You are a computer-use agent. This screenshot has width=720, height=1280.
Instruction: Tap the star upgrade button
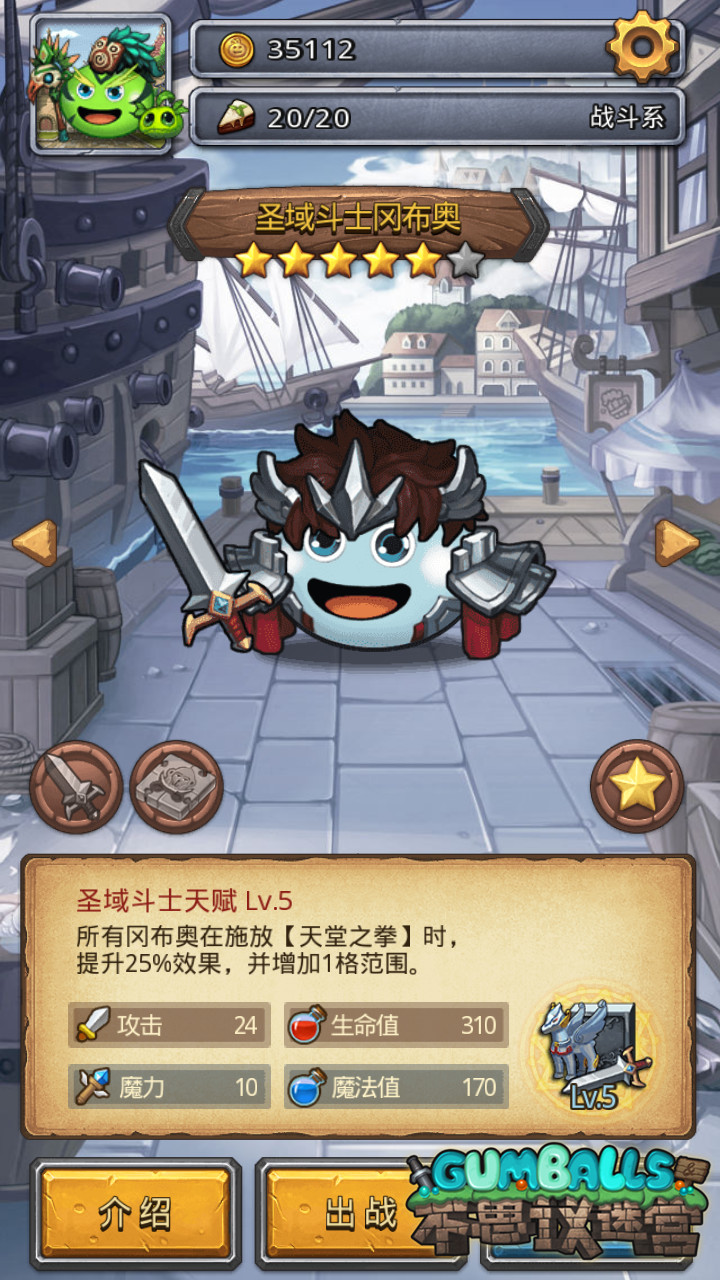pyautogui.click(x=637, y=787)
